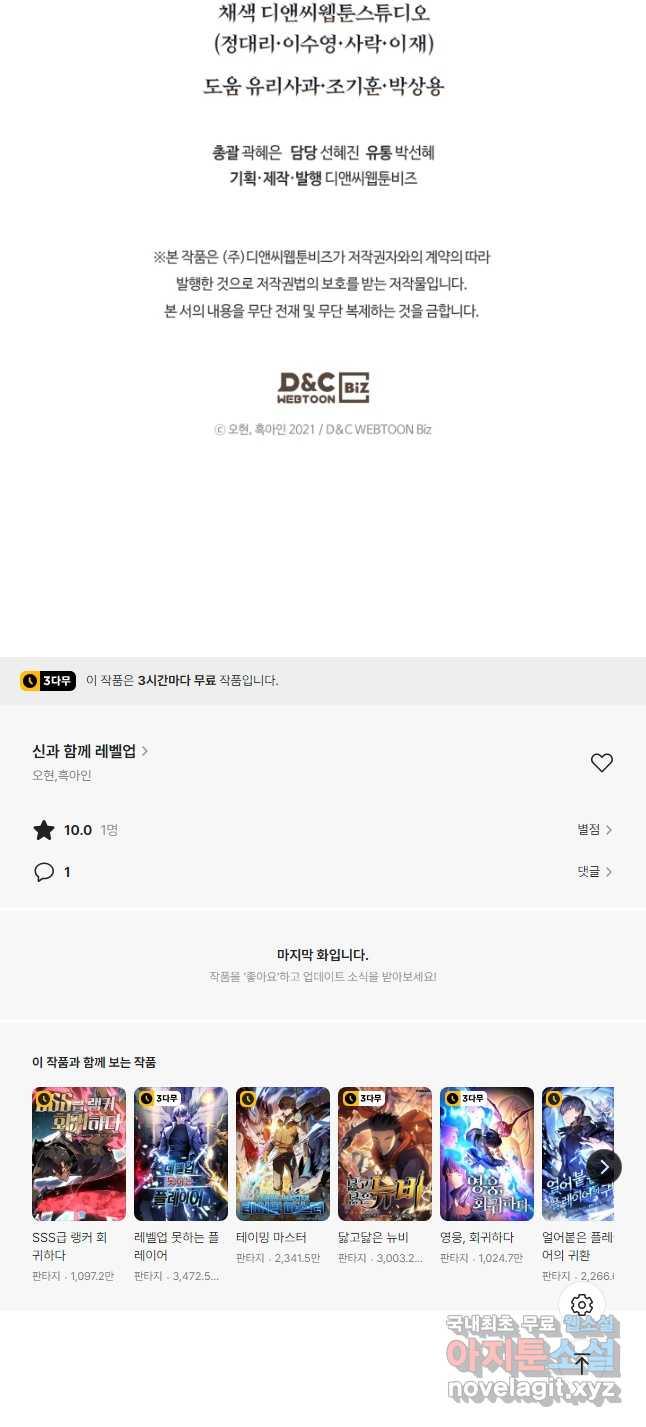The height and width of the screenshot is (1427, 646).
Task: Open 닳고닳은 뉴비 recommendation
Action: click(385, 1154)
